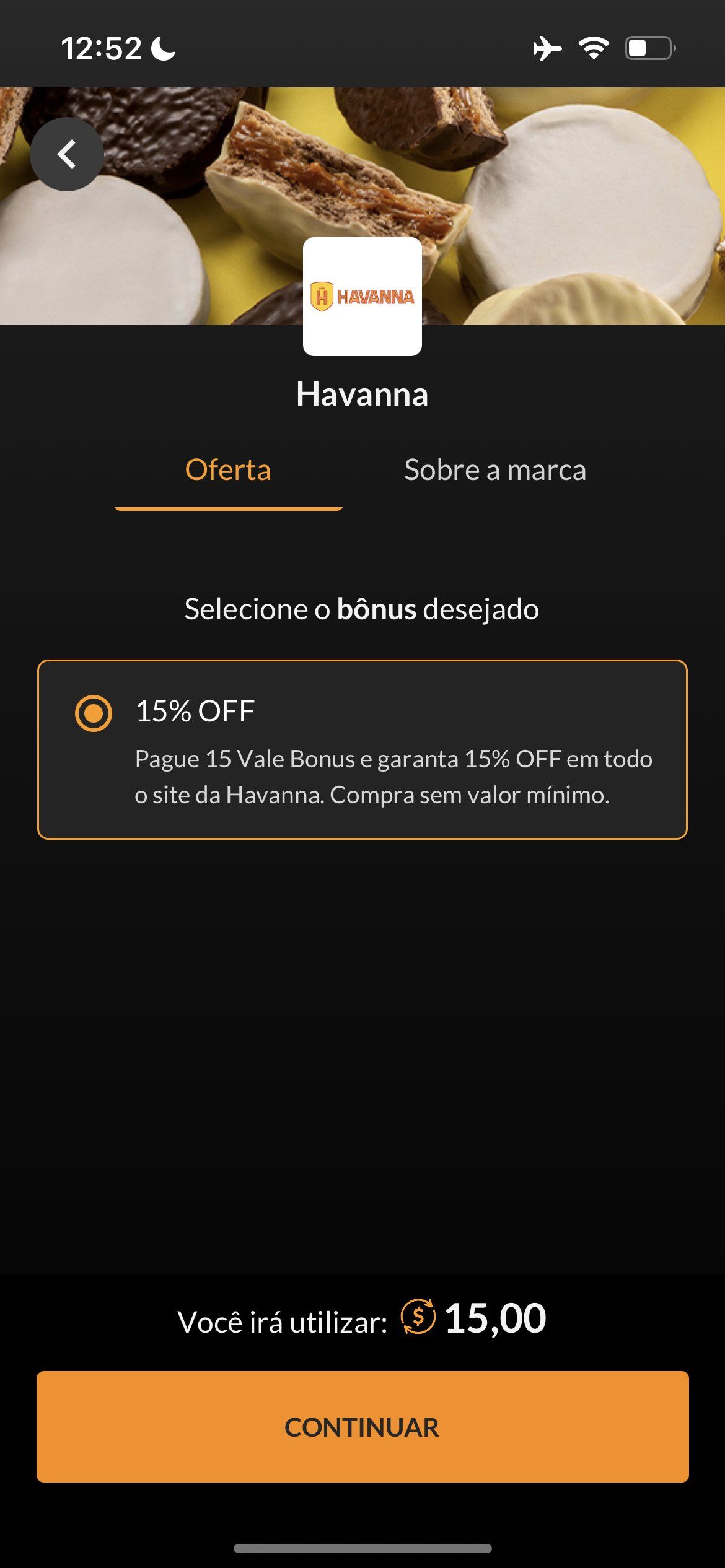Go back using the arrow button

[67, 154]
